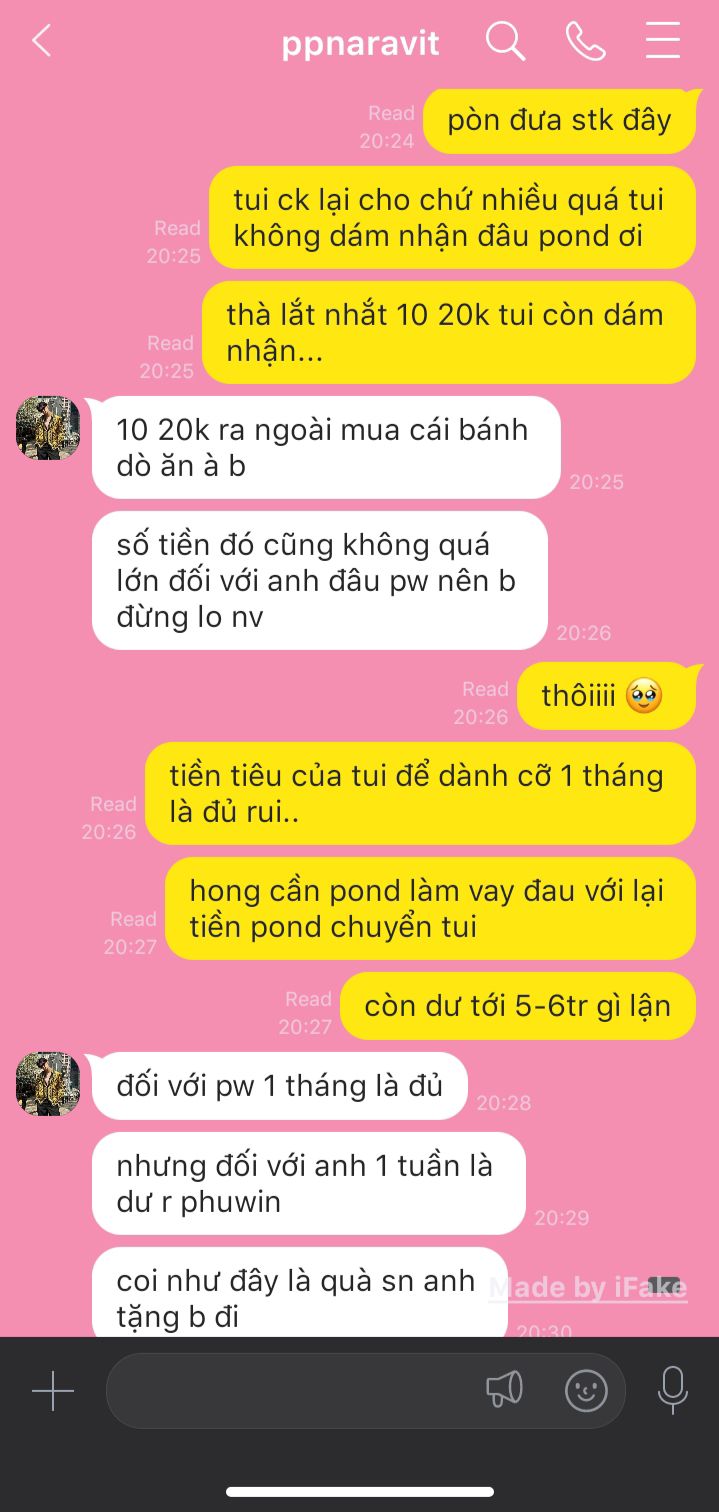Focus the message text field
The height and width of the screenshot is (1512, 719).
tap(290, 1391)
